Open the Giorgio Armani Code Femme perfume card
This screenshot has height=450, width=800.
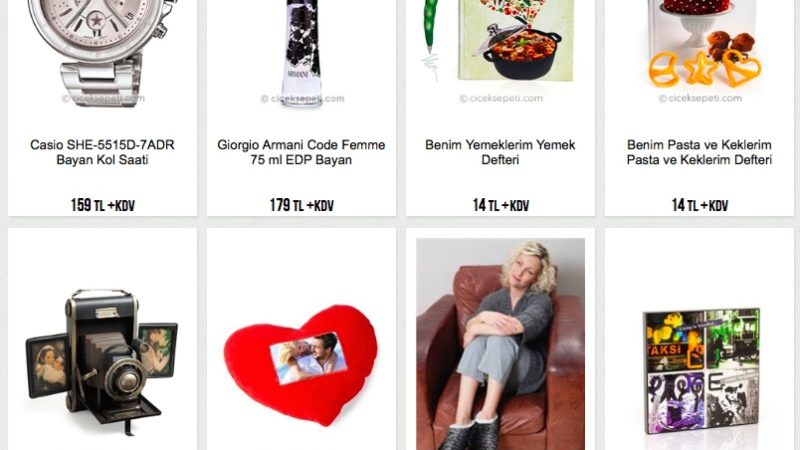coord(301,152)
